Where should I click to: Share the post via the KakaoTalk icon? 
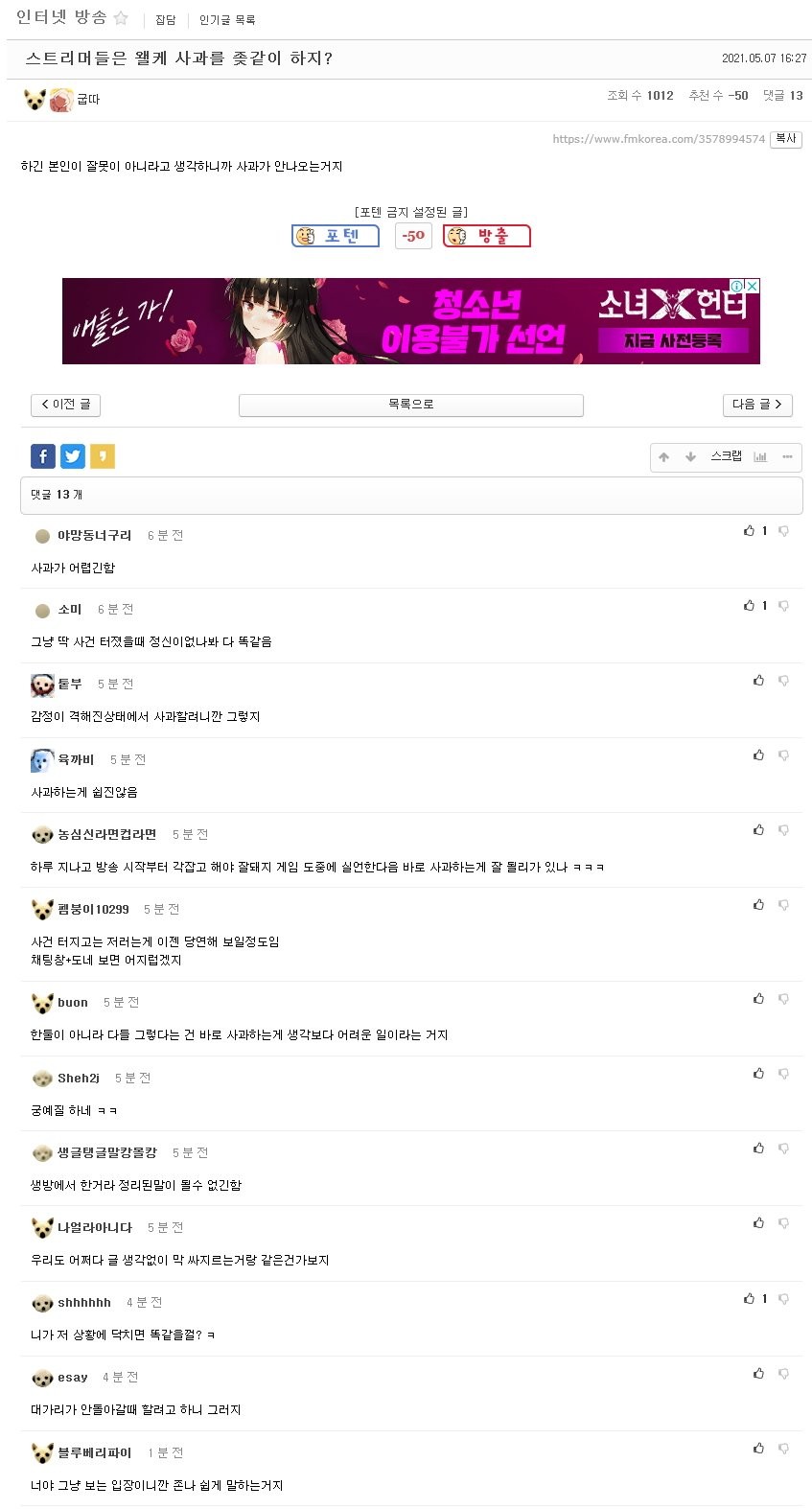click(103, 456)
